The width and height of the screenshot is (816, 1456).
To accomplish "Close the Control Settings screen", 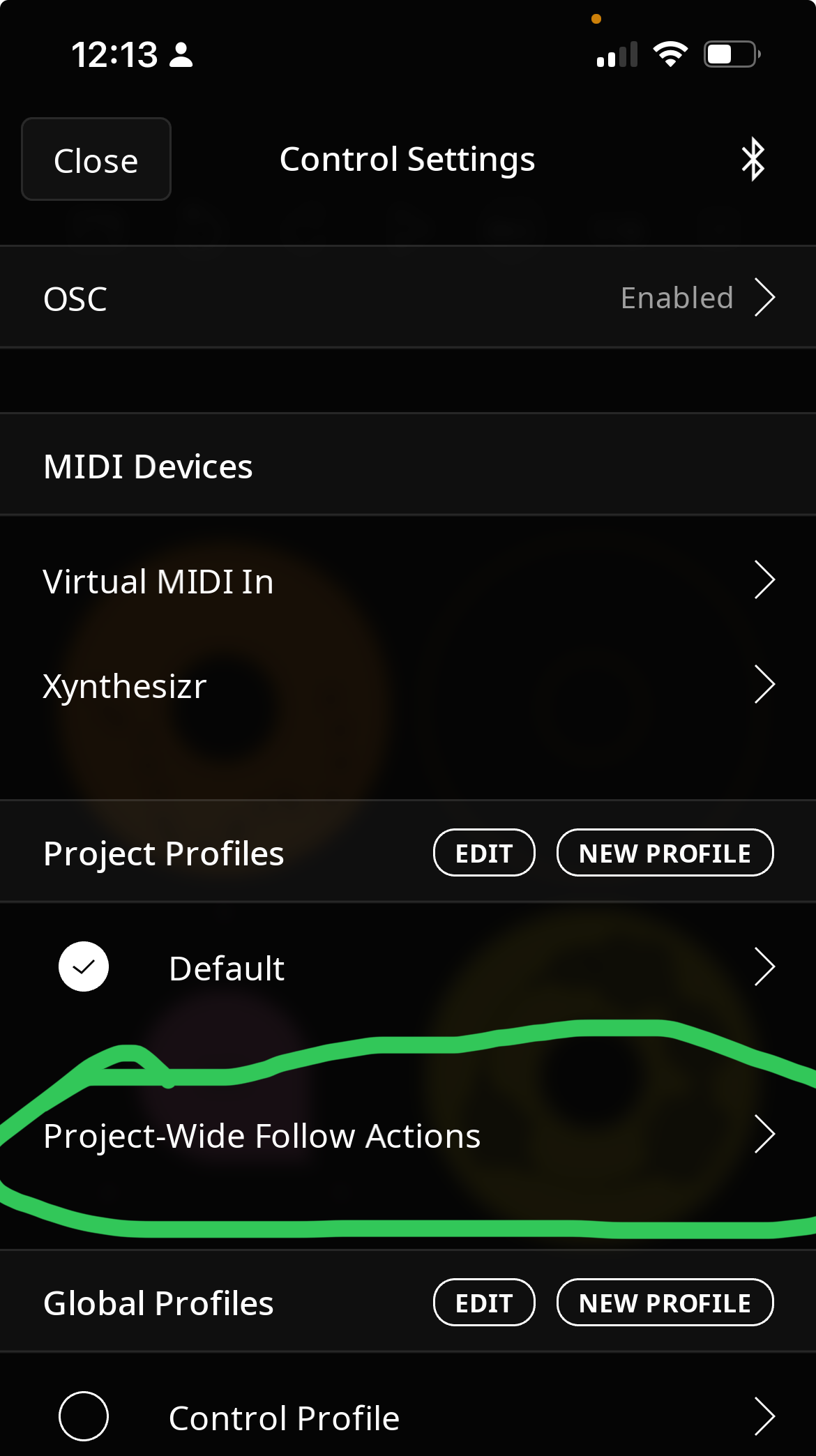I will (x=96, y=159).
